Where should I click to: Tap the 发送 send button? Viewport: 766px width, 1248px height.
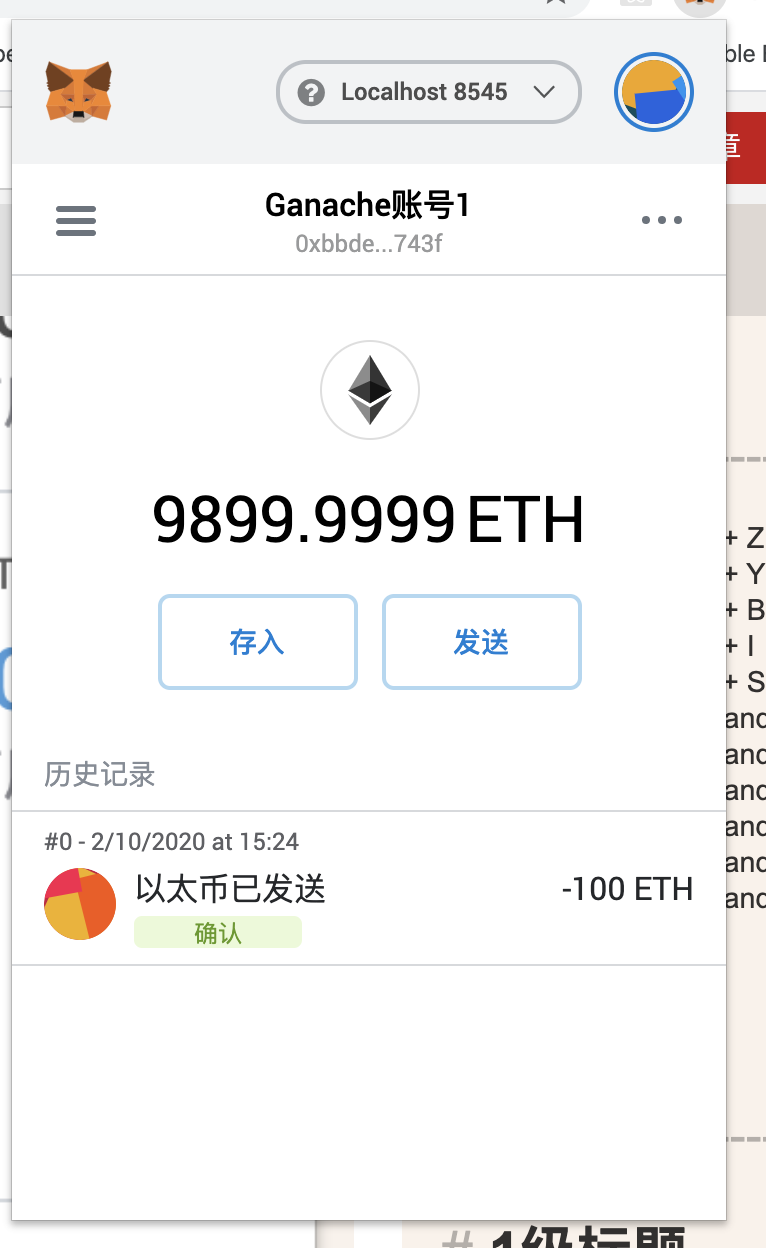click(482, 642)
